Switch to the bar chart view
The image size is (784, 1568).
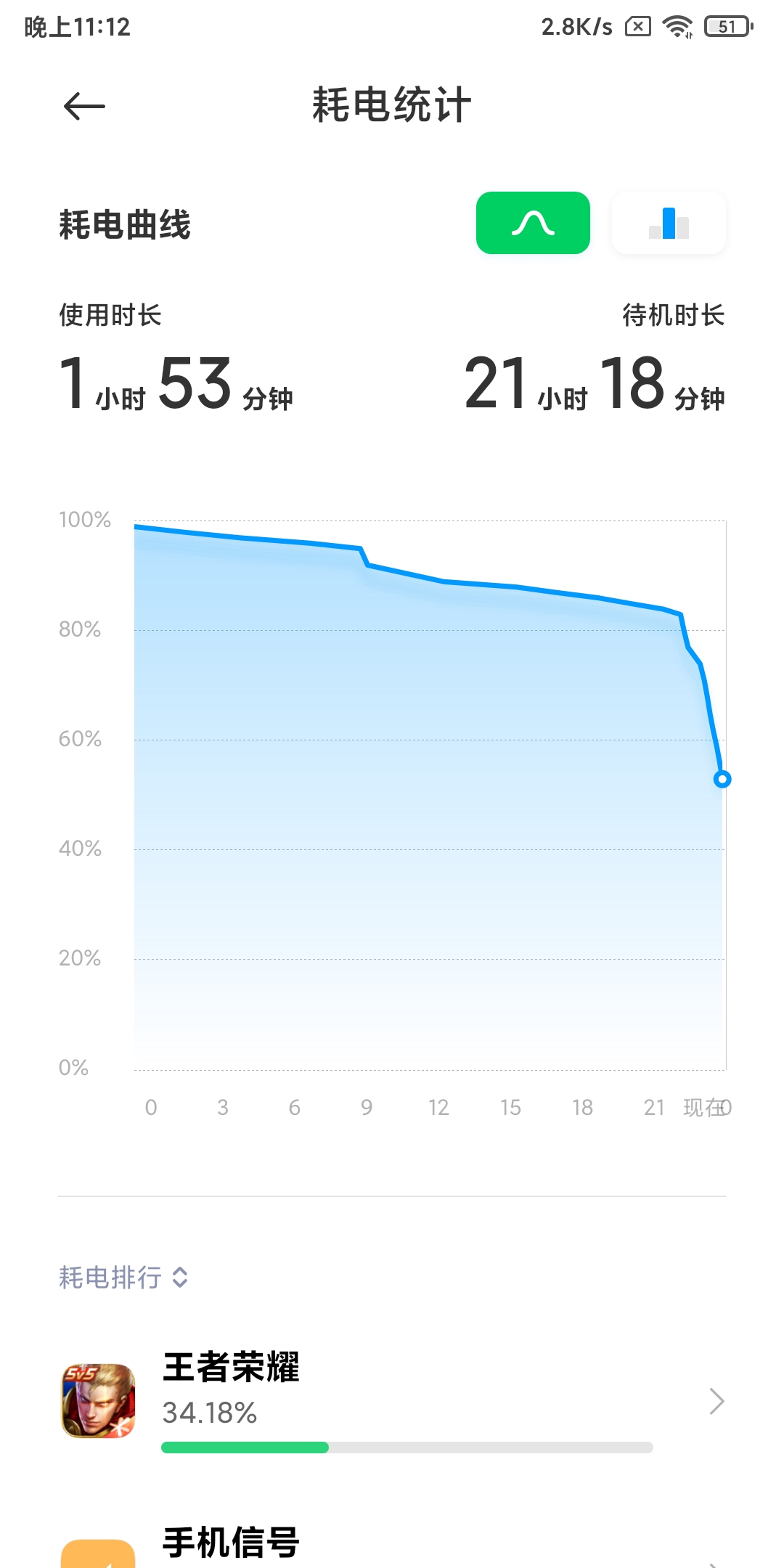pos(669,223)
